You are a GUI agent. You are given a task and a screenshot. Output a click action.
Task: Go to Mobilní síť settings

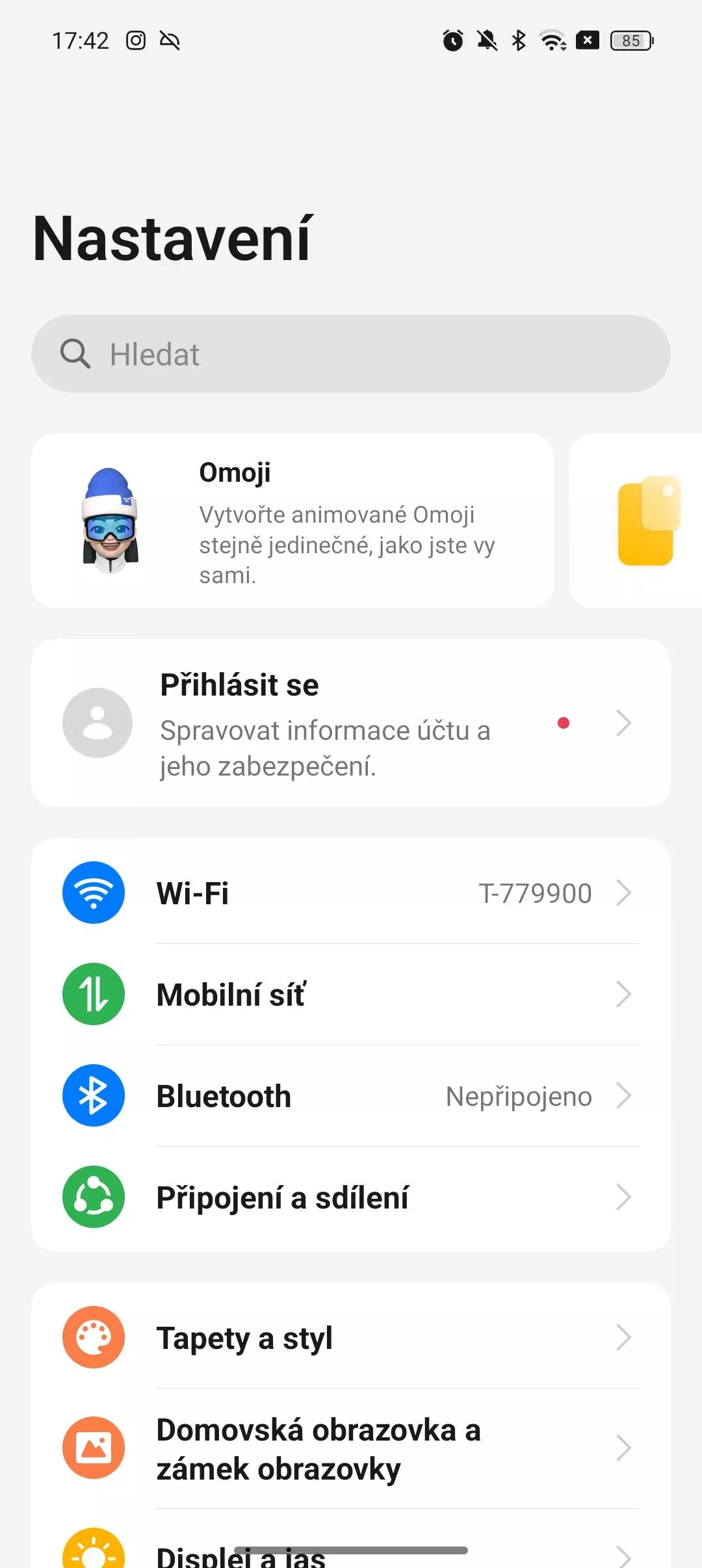(351, 994)
